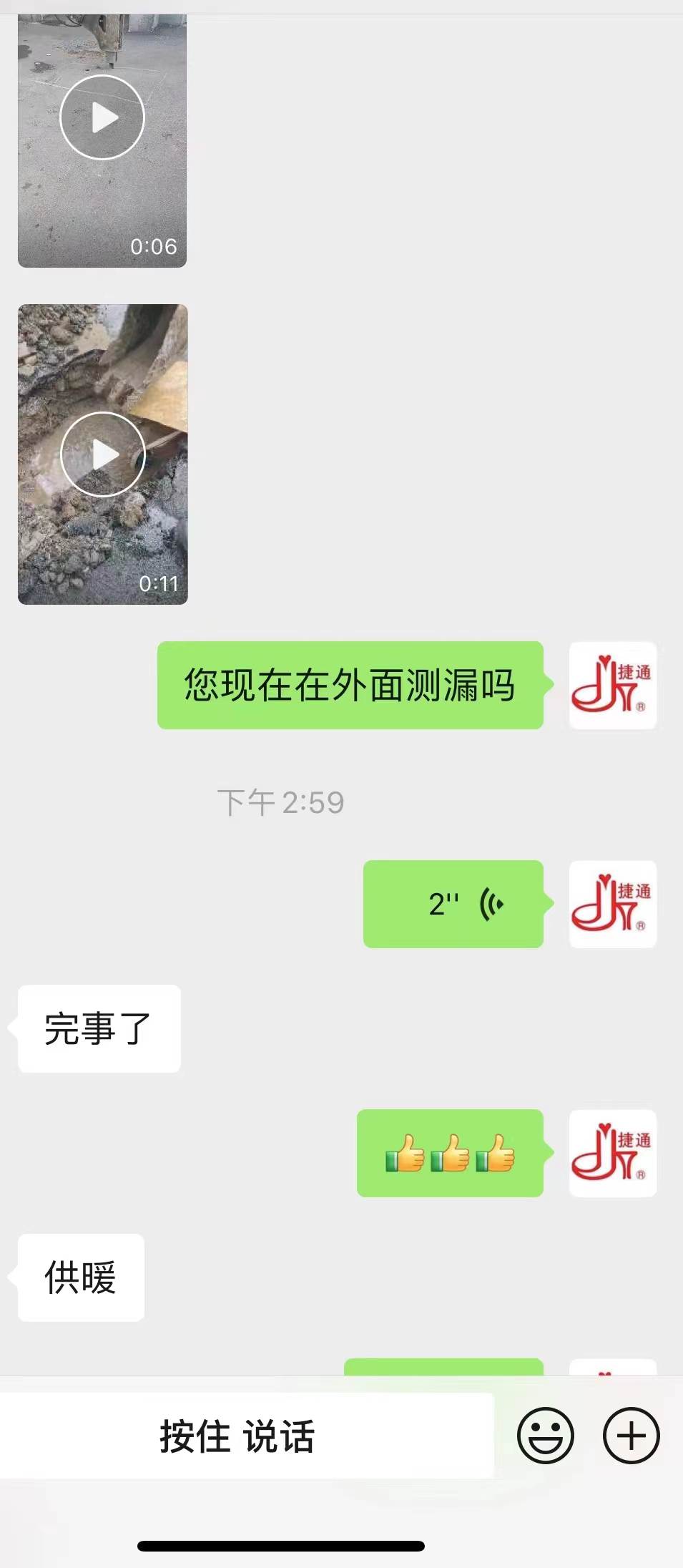
Task: Play the 0:06 video message
Action: pos(102,117)
